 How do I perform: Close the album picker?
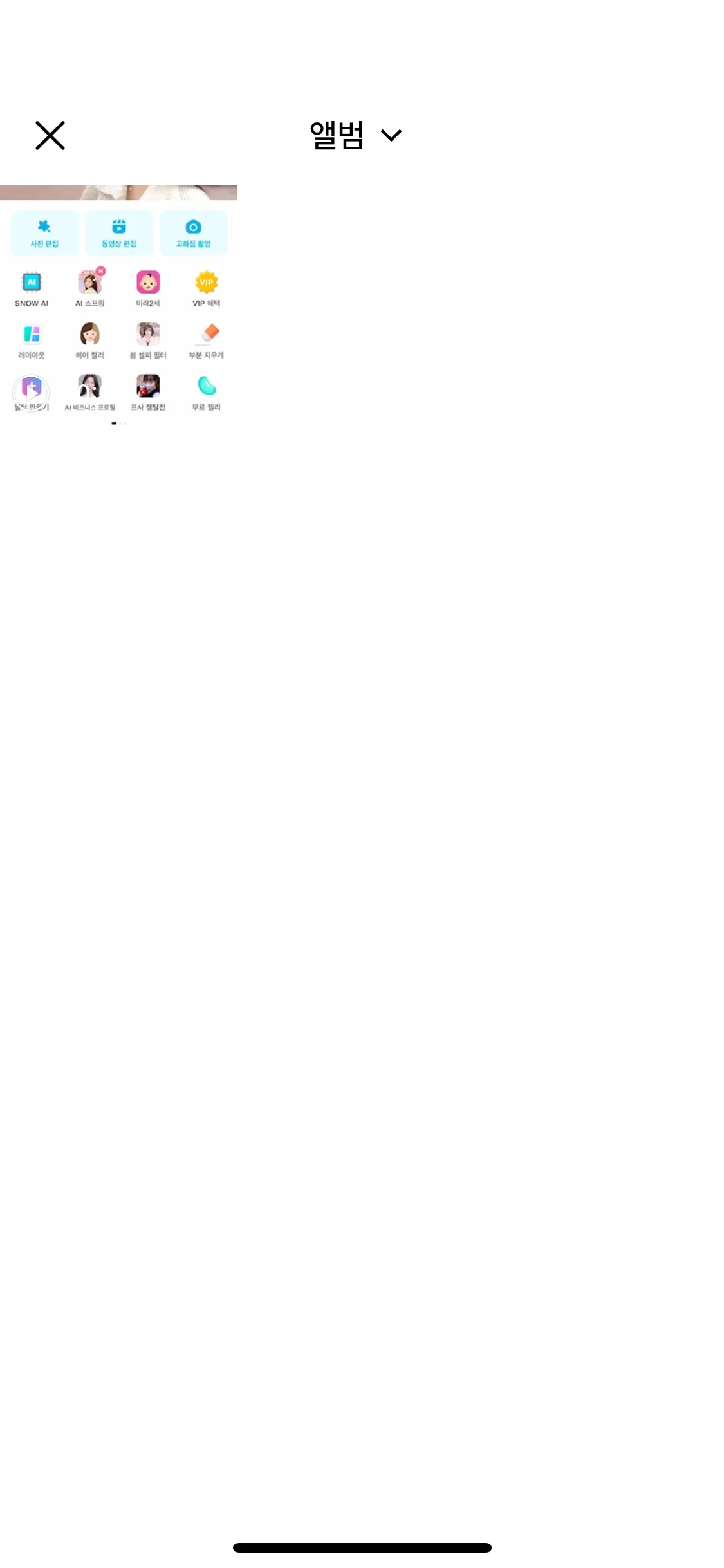coord(50,135)
